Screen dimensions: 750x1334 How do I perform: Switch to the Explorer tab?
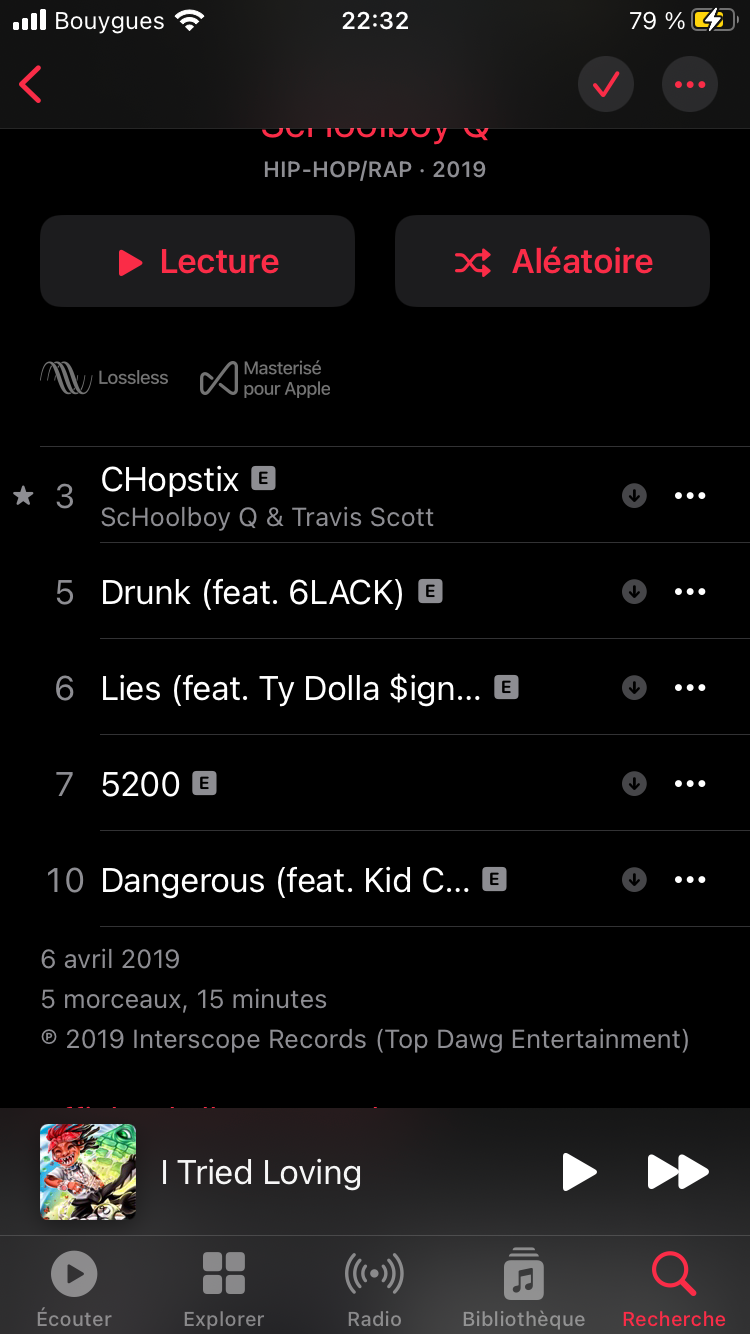click(224, 1289)
